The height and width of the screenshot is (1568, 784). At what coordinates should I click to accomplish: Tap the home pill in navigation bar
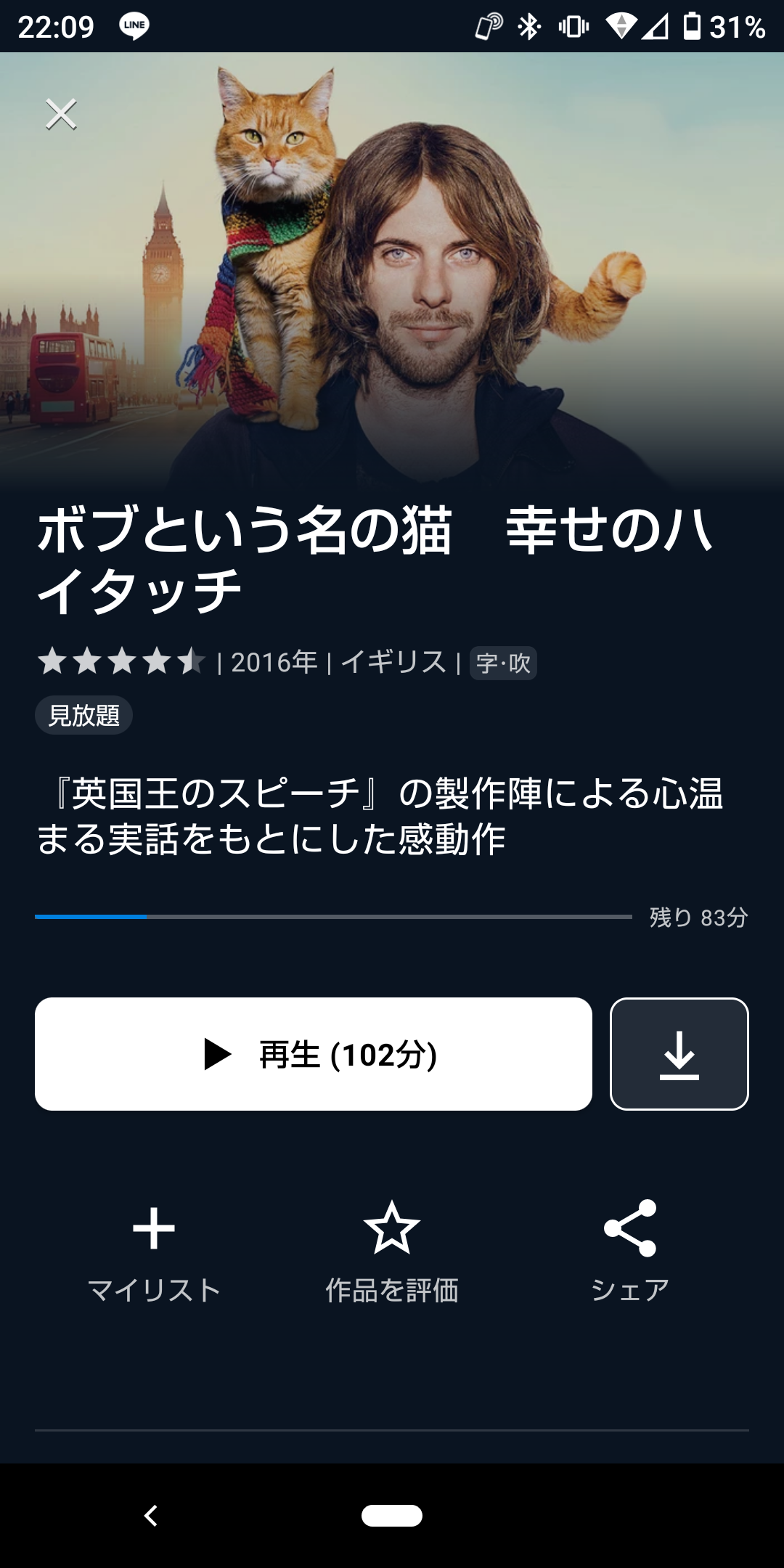point(392,1515)
